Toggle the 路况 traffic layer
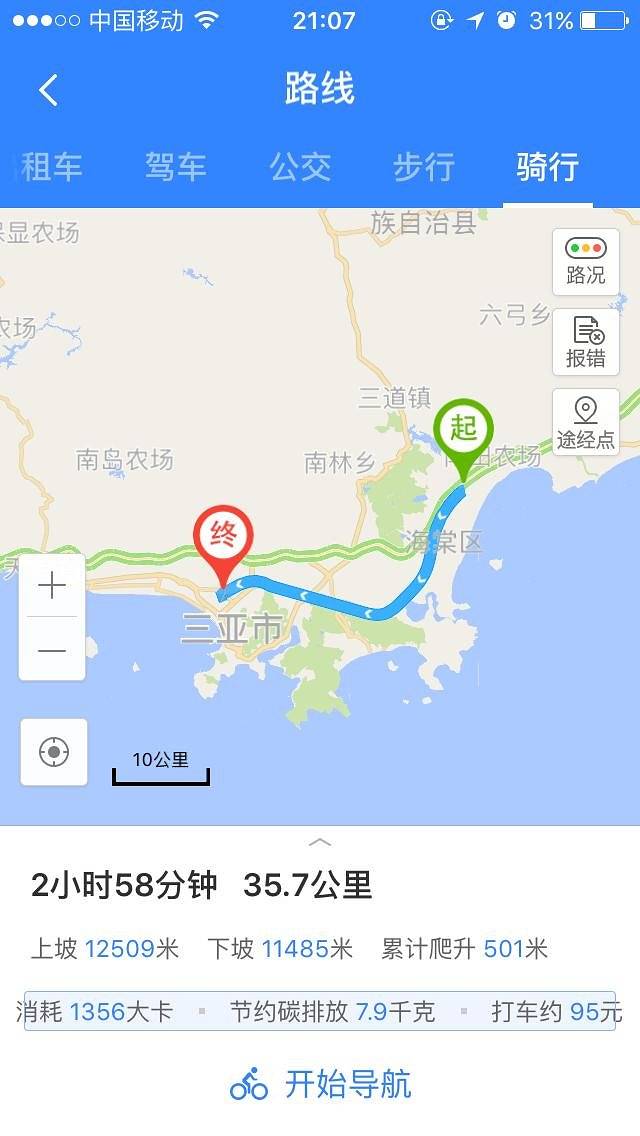Viewport: 640px width, 1136px height. point(585,262)
